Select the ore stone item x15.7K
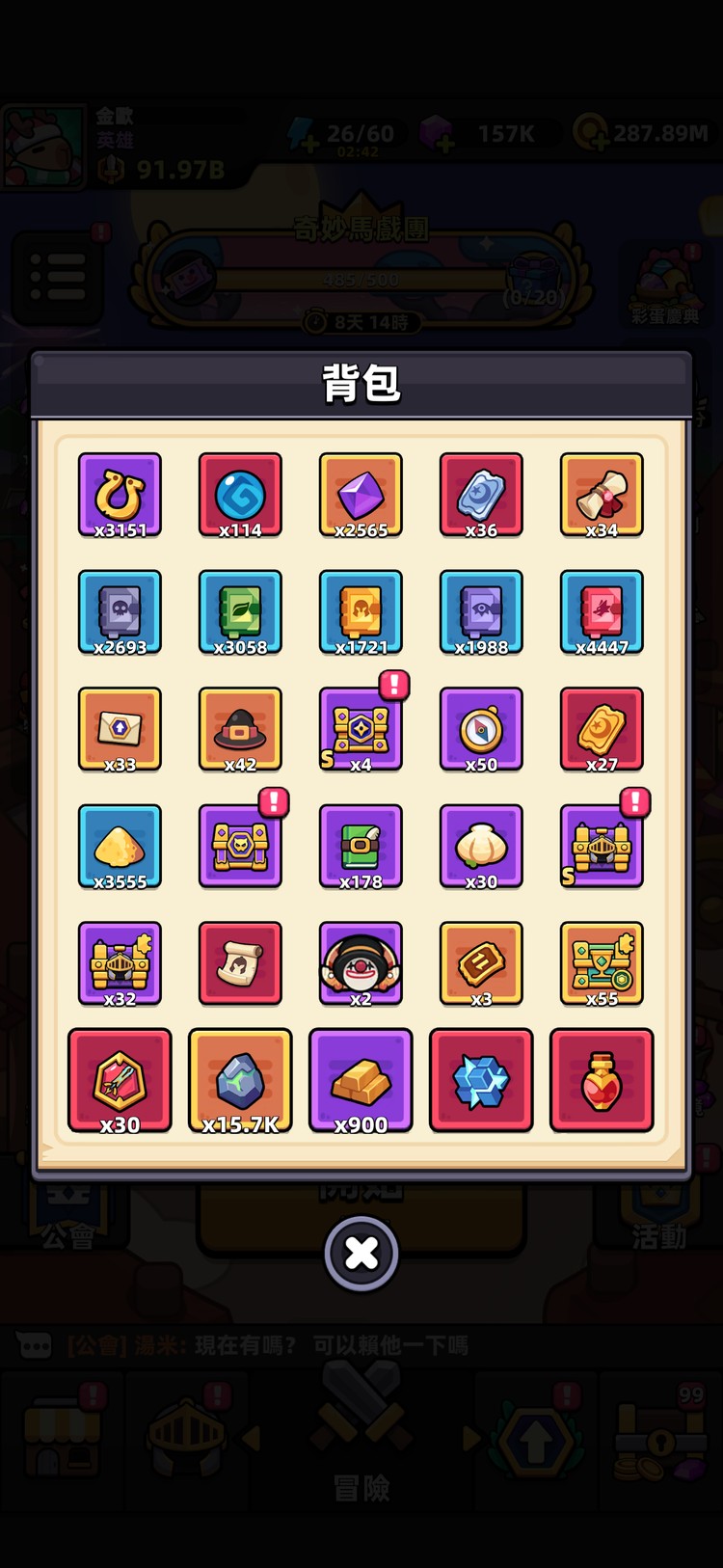 240,1080
